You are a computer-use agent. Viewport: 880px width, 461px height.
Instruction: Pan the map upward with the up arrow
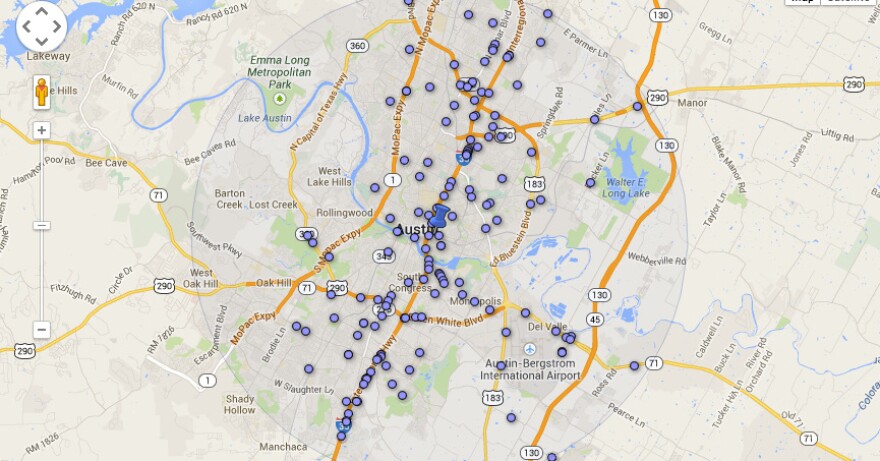click(x=41, y=12)
